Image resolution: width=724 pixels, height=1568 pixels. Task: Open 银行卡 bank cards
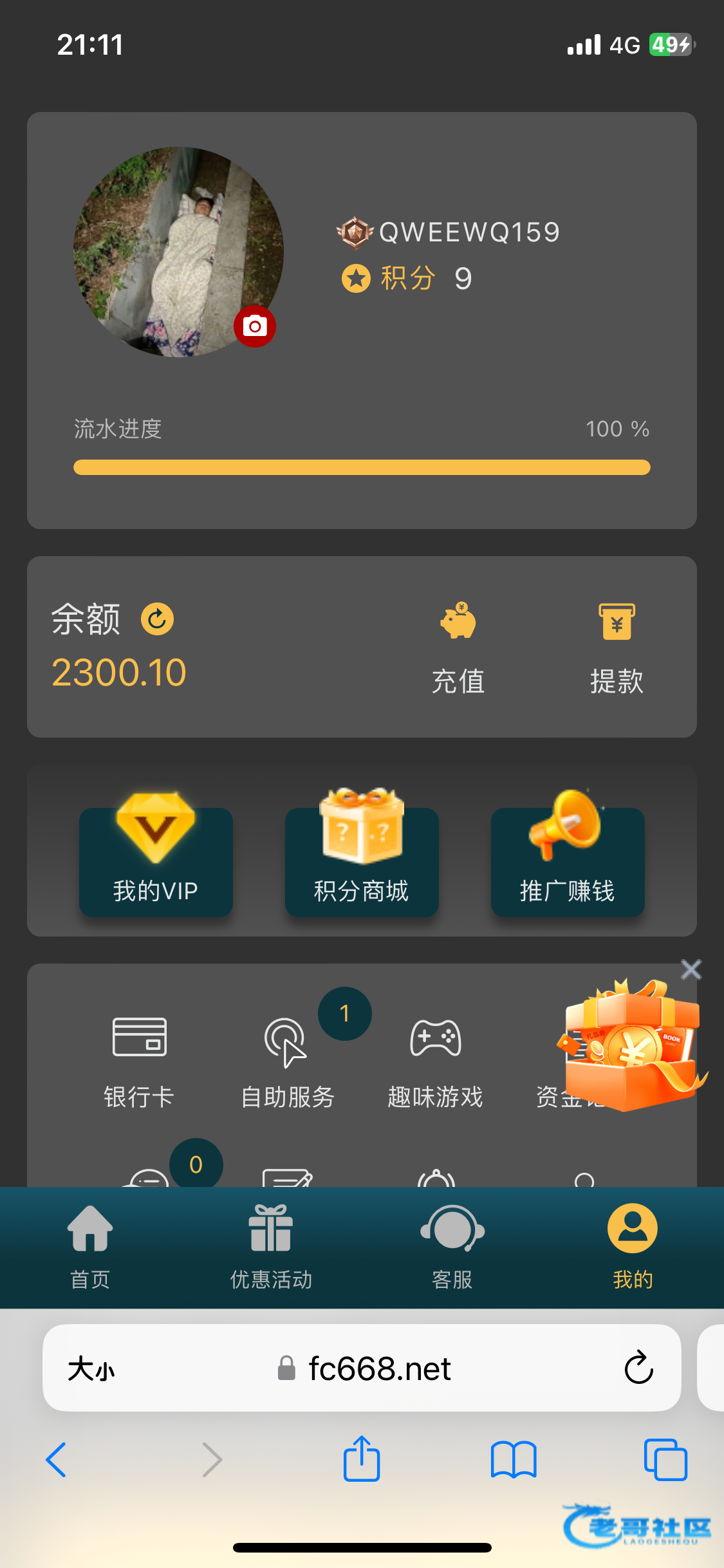coord(139,1060)
